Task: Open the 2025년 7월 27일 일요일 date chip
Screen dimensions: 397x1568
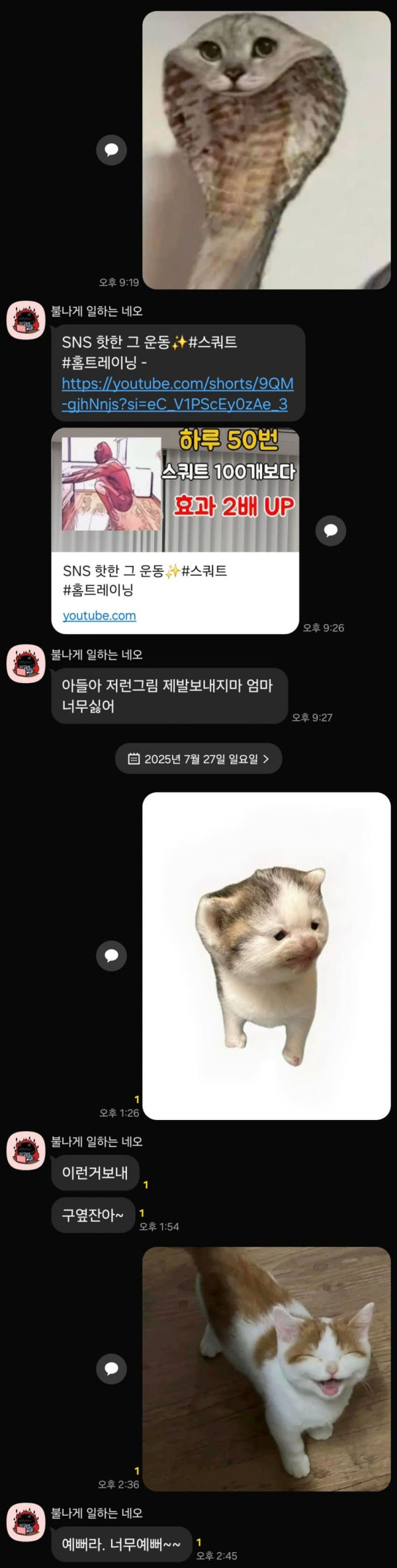Action: point(198,759)
